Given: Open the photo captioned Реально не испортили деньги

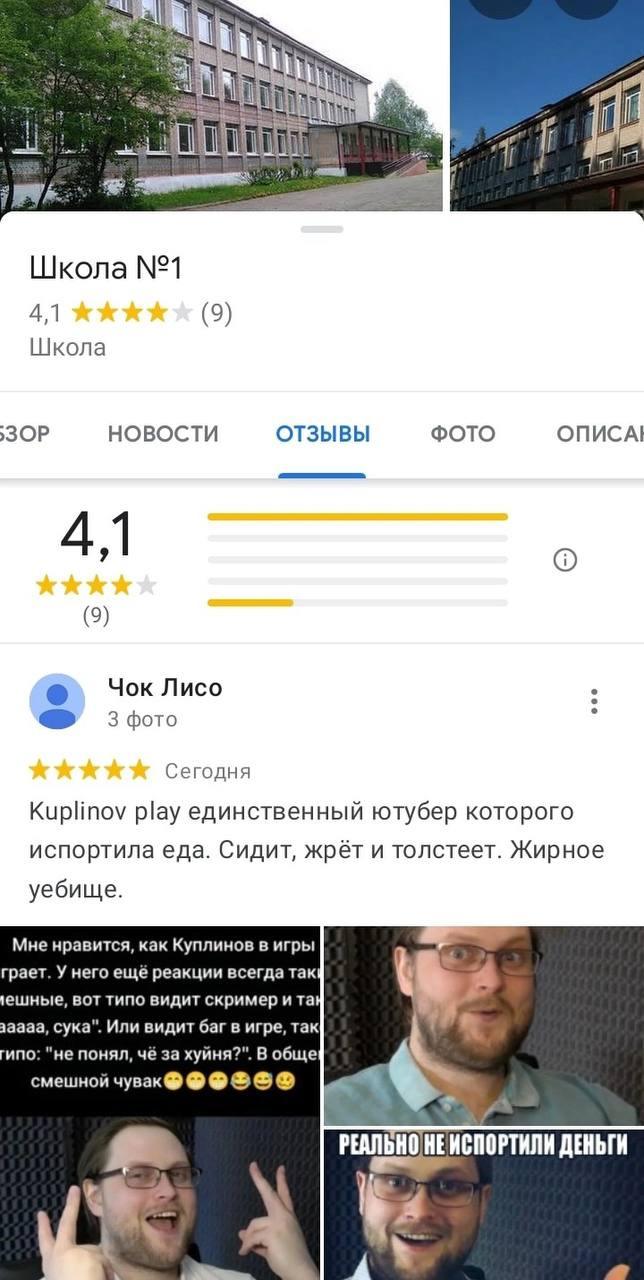Looking at the screenshot, I should [484, 1205].
